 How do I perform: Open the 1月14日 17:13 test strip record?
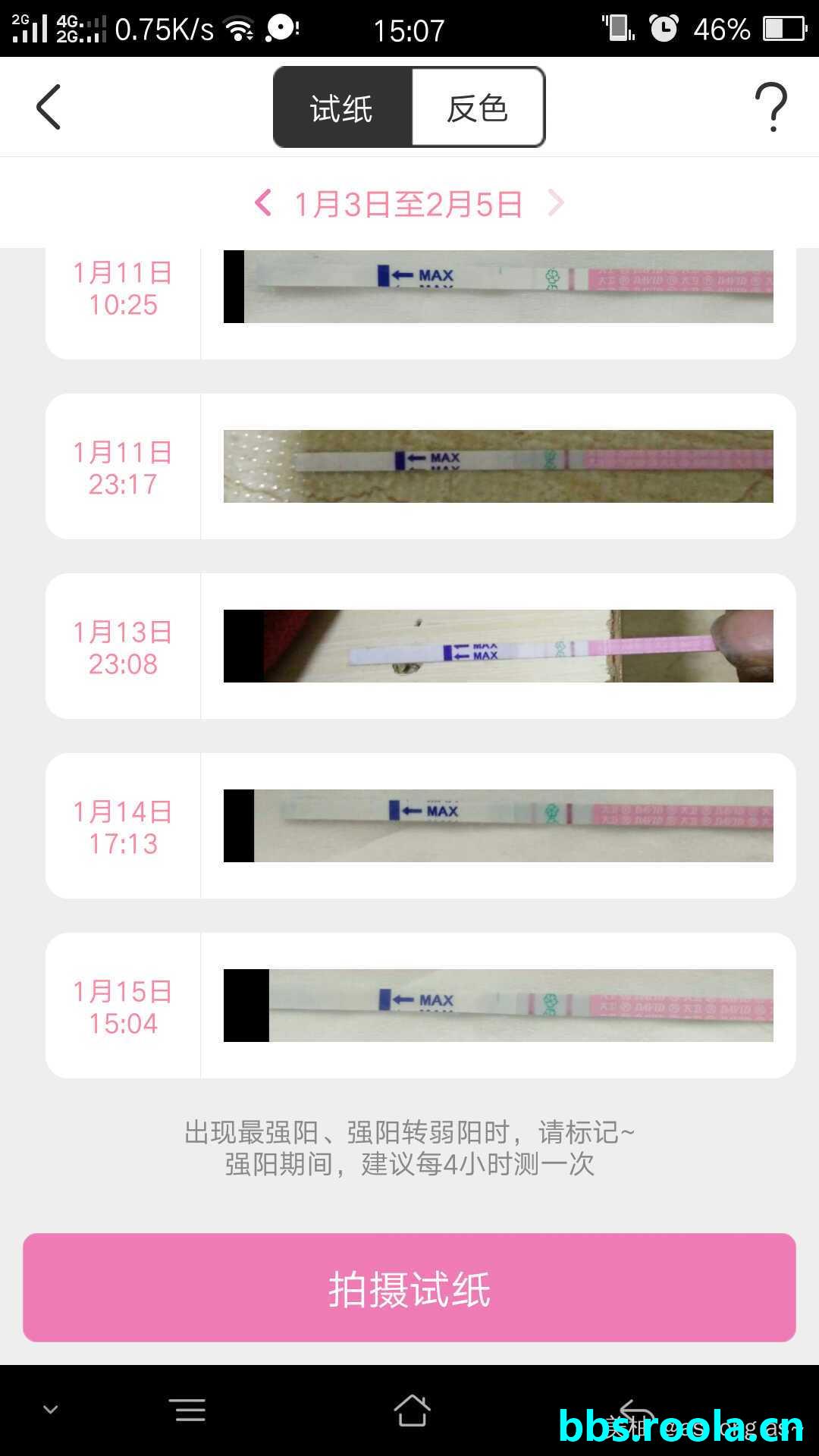[x=497, y=826]
